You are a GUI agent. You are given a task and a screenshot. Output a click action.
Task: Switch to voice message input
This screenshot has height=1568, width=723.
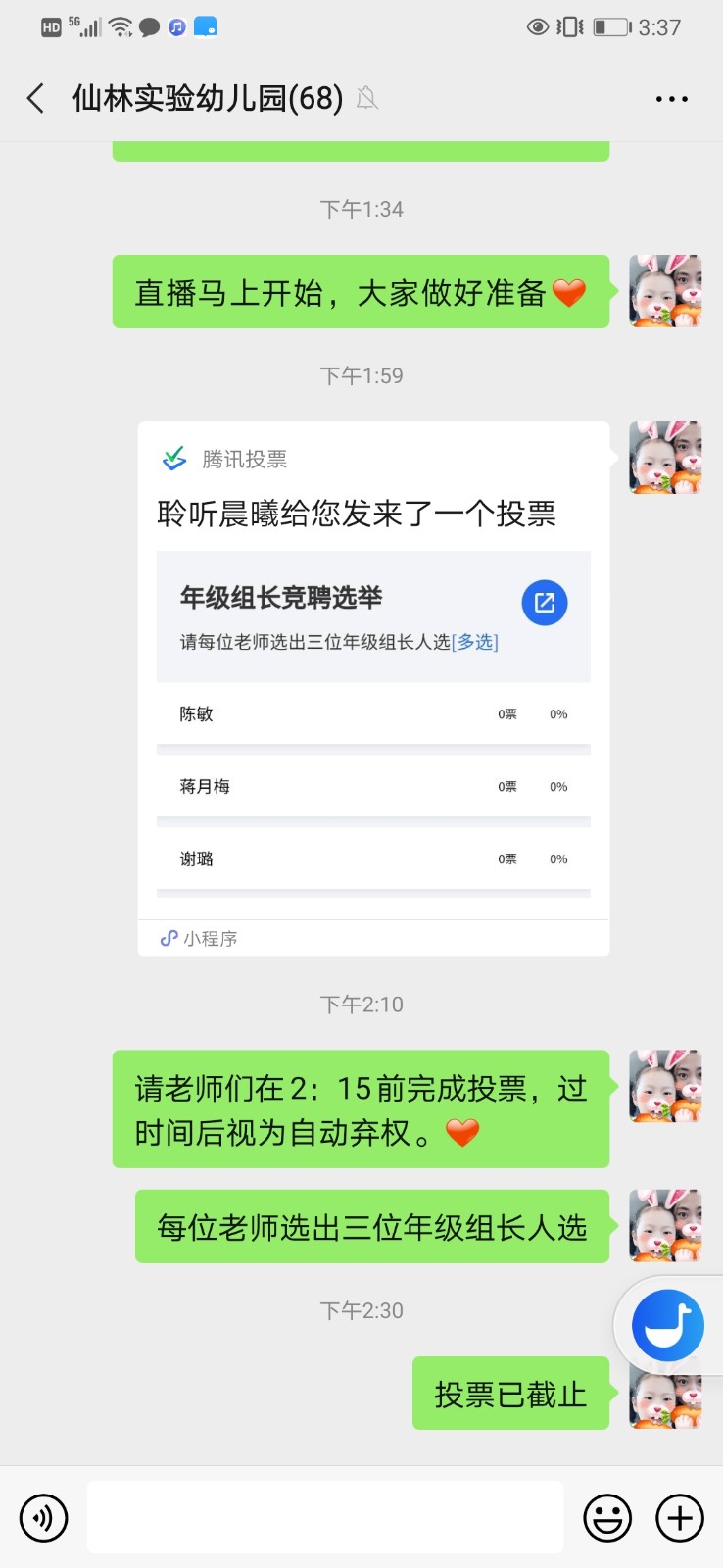(43, 1518)
